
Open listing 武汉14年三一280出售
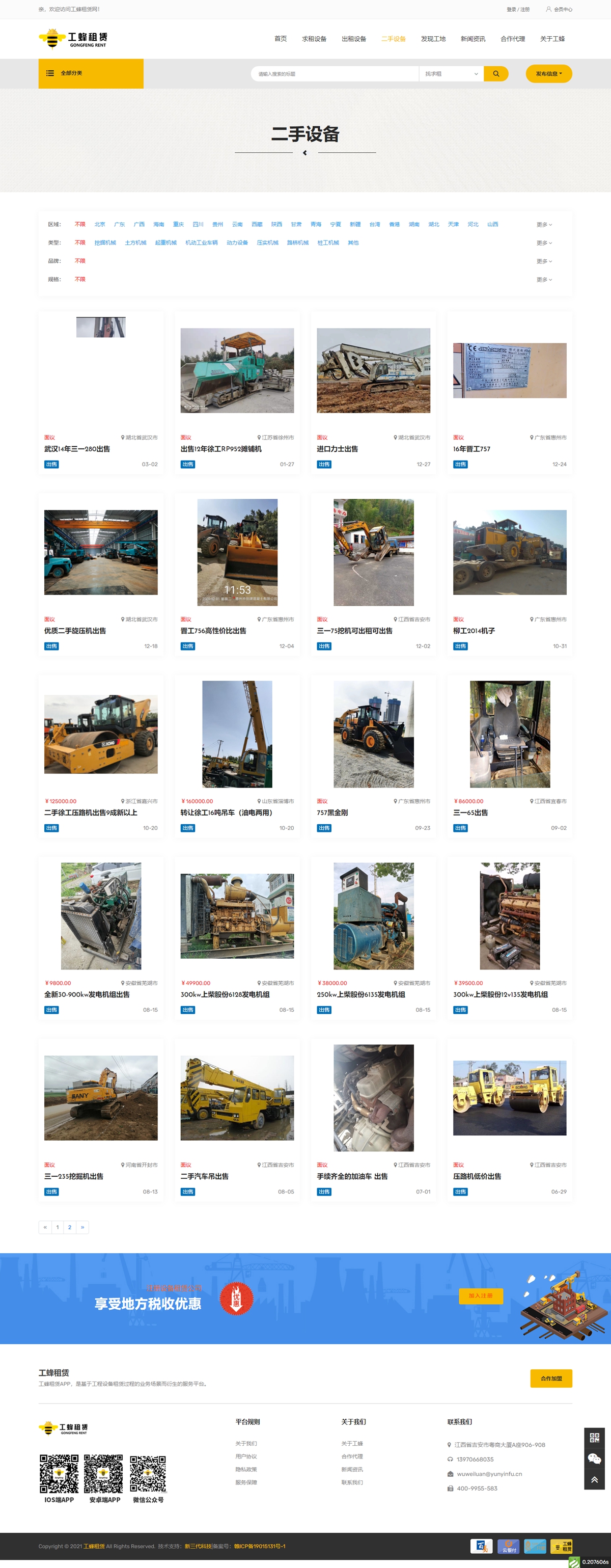coord(77,449)
